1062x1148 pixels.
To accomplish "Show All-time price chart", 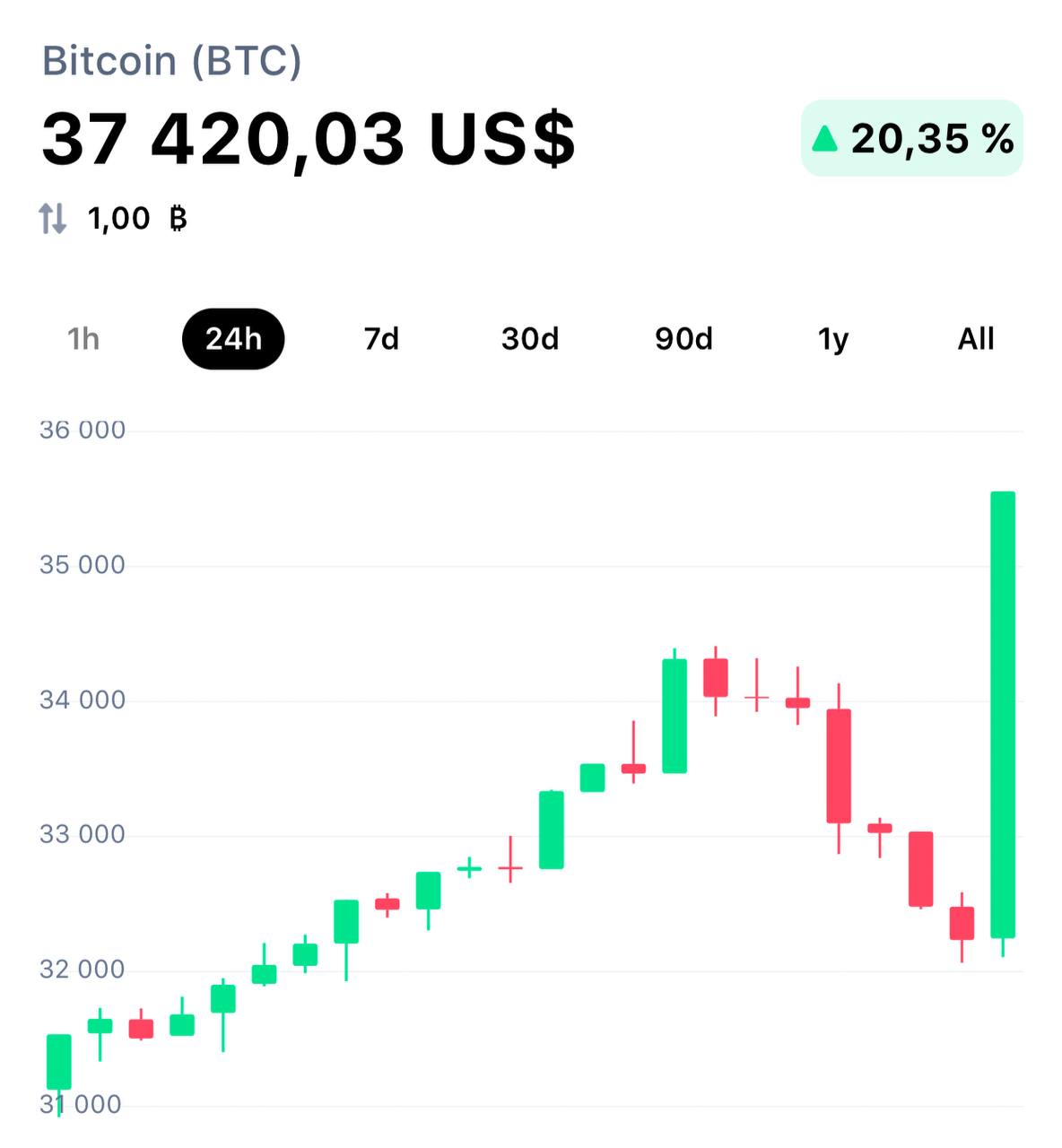I will [x=976, y=339].
